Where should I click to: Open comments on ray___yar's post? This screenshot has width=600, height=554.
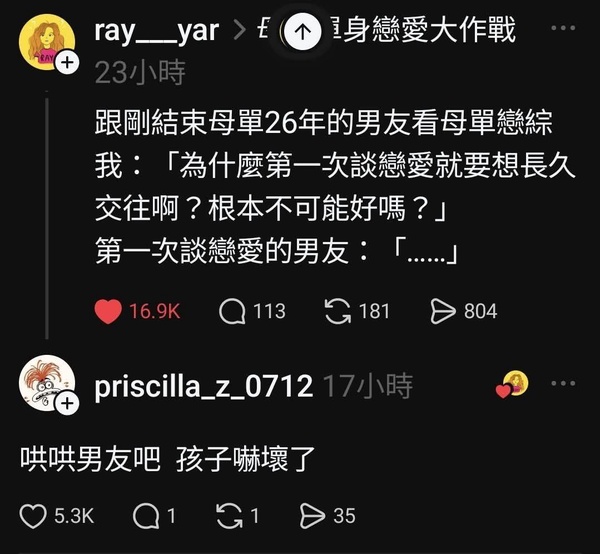[232, 312]
